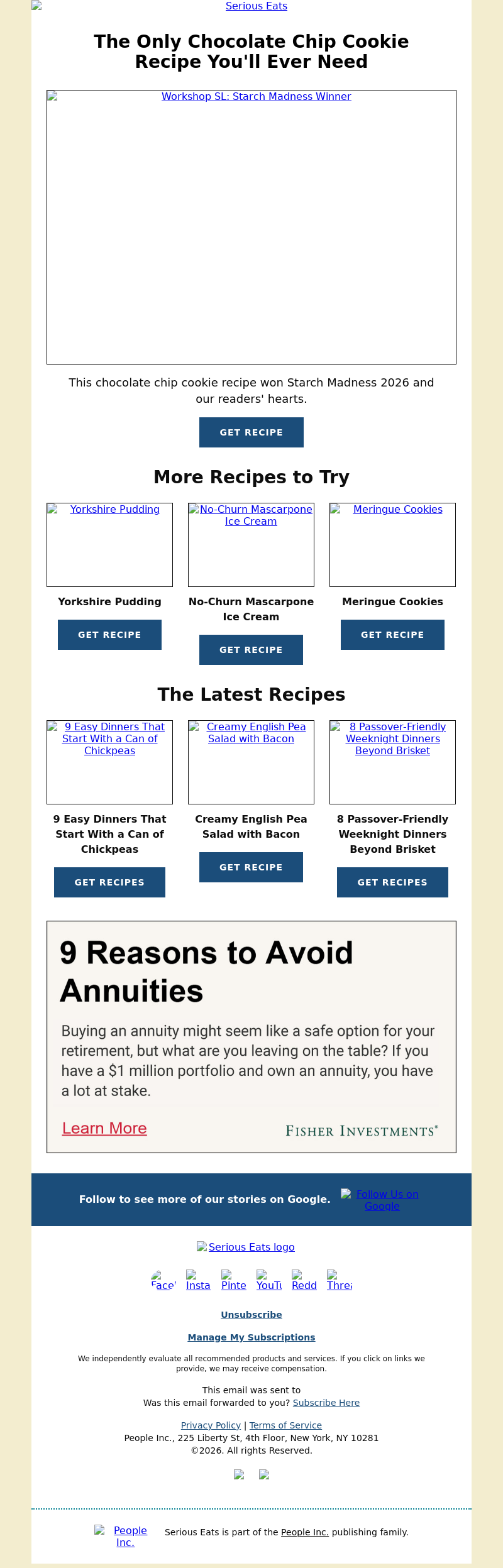This screenshot has width=503, height=1568.
Task: Get recipe for Meringue Cookies
Action: coord(392,635)
